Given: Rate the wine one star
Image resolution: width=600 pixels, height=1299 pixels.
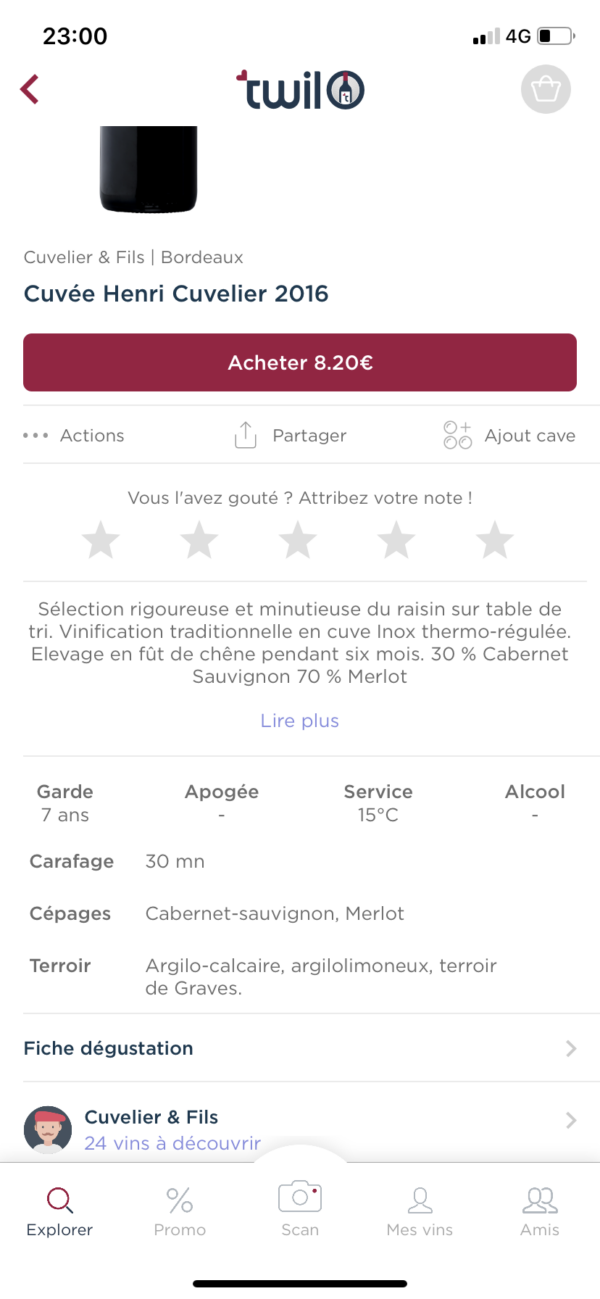Looking at the screenshot, I should [x=100, y=541].
